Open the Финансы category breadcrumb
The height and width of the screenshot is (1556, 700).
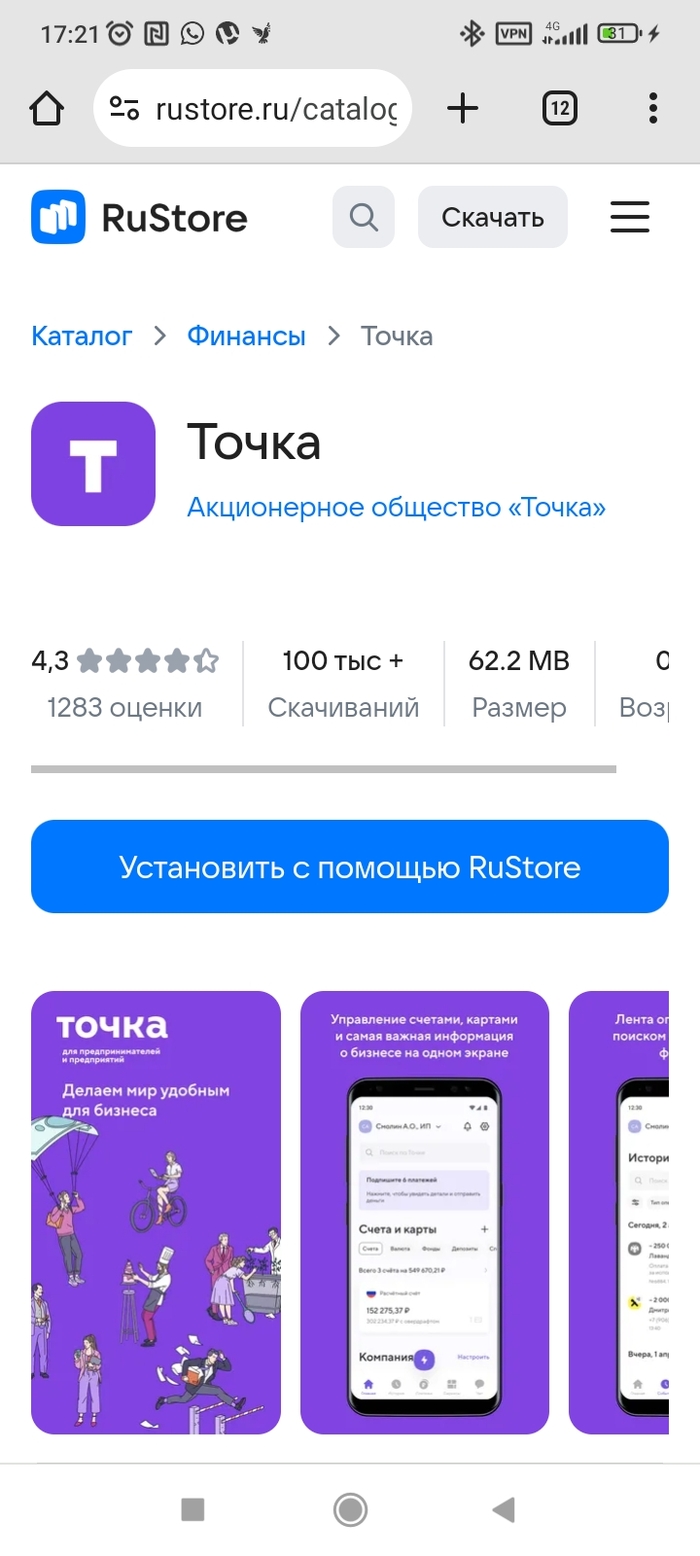[246, 336]
